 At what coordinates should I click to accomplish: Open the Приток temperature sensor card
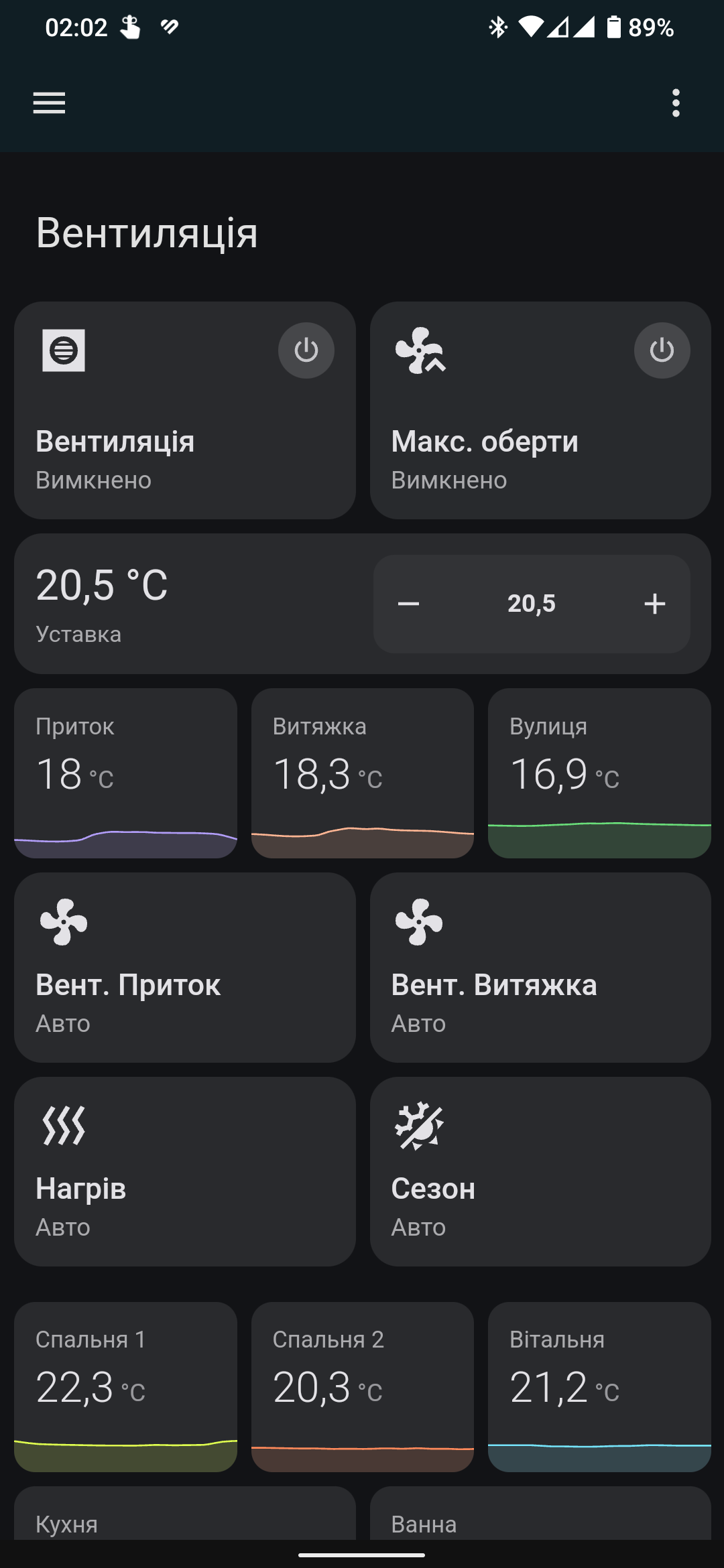[x=125, y=773]
